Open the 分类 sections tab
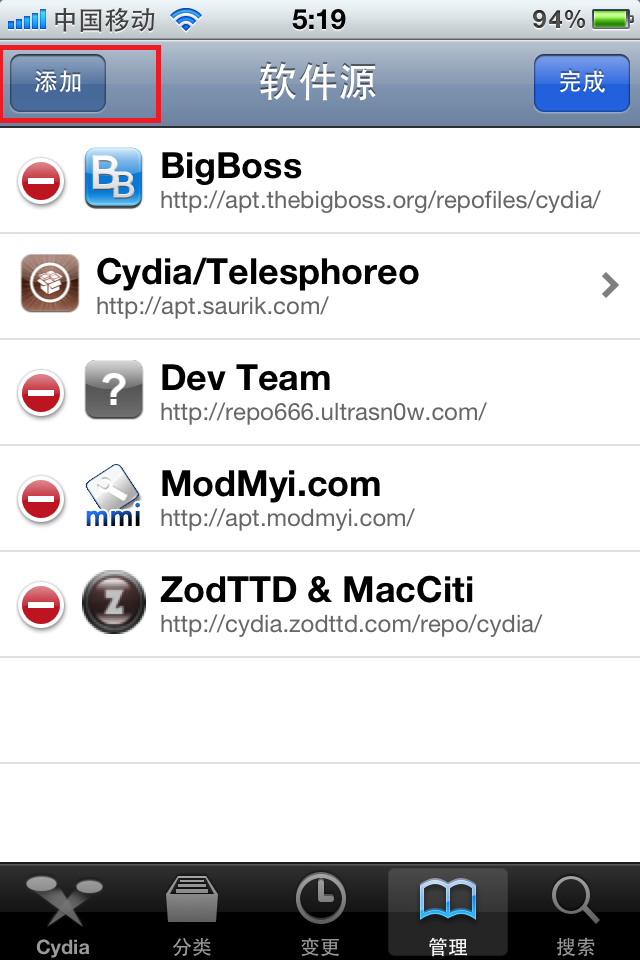The image size is (640, 960). [192, 914]
